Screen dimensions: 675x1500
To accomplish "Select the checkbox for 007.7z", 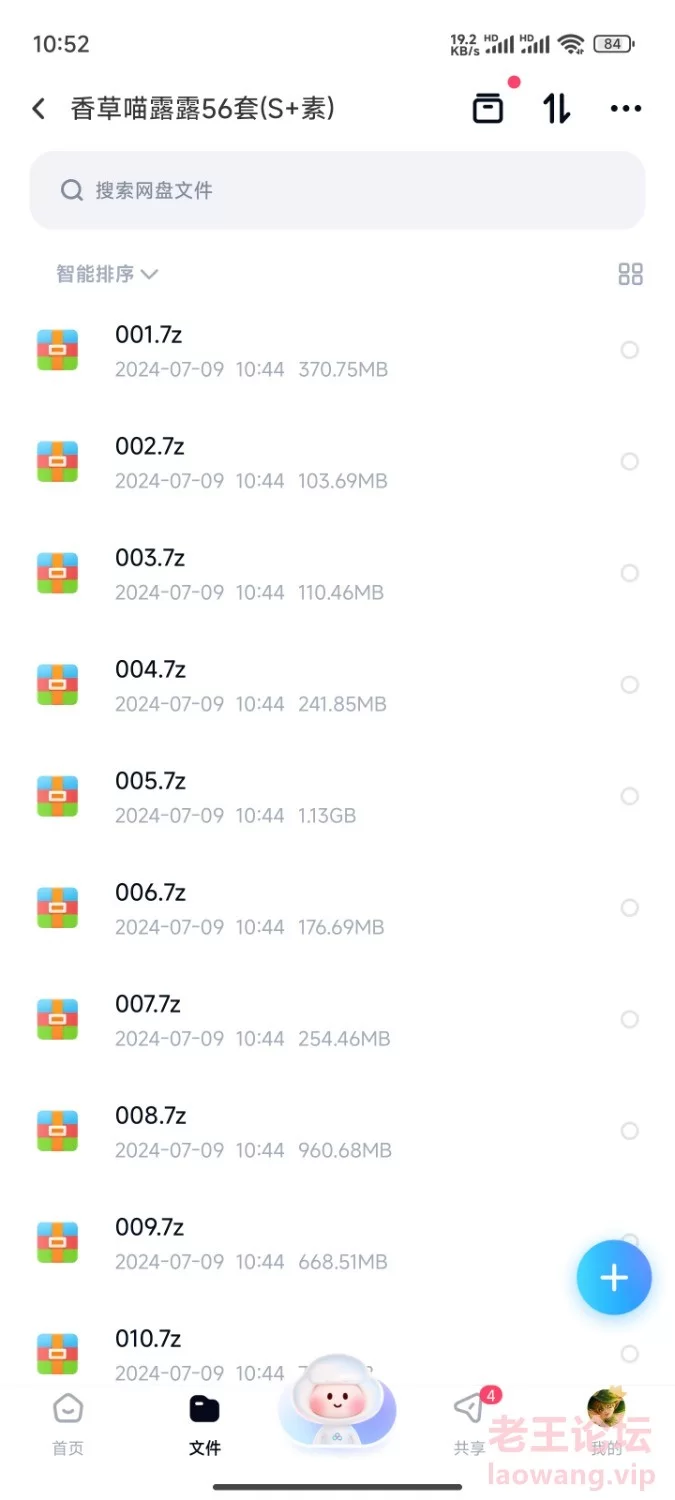I will [x=629, y=1020].
